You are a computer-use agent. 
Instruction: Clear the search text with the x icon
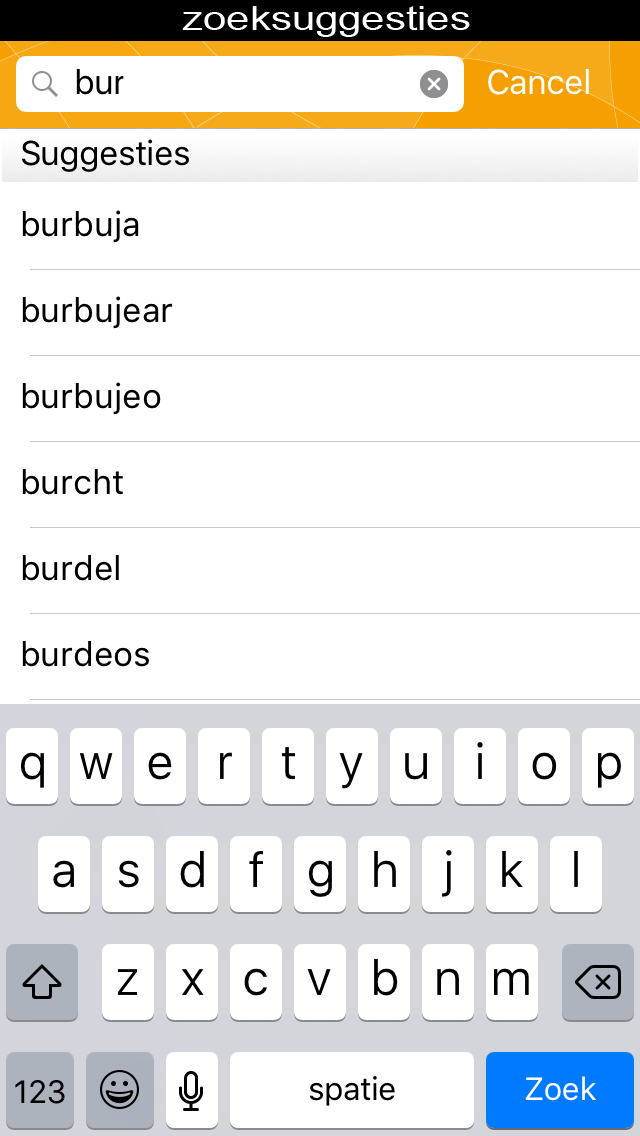click(x=433, y=84)
